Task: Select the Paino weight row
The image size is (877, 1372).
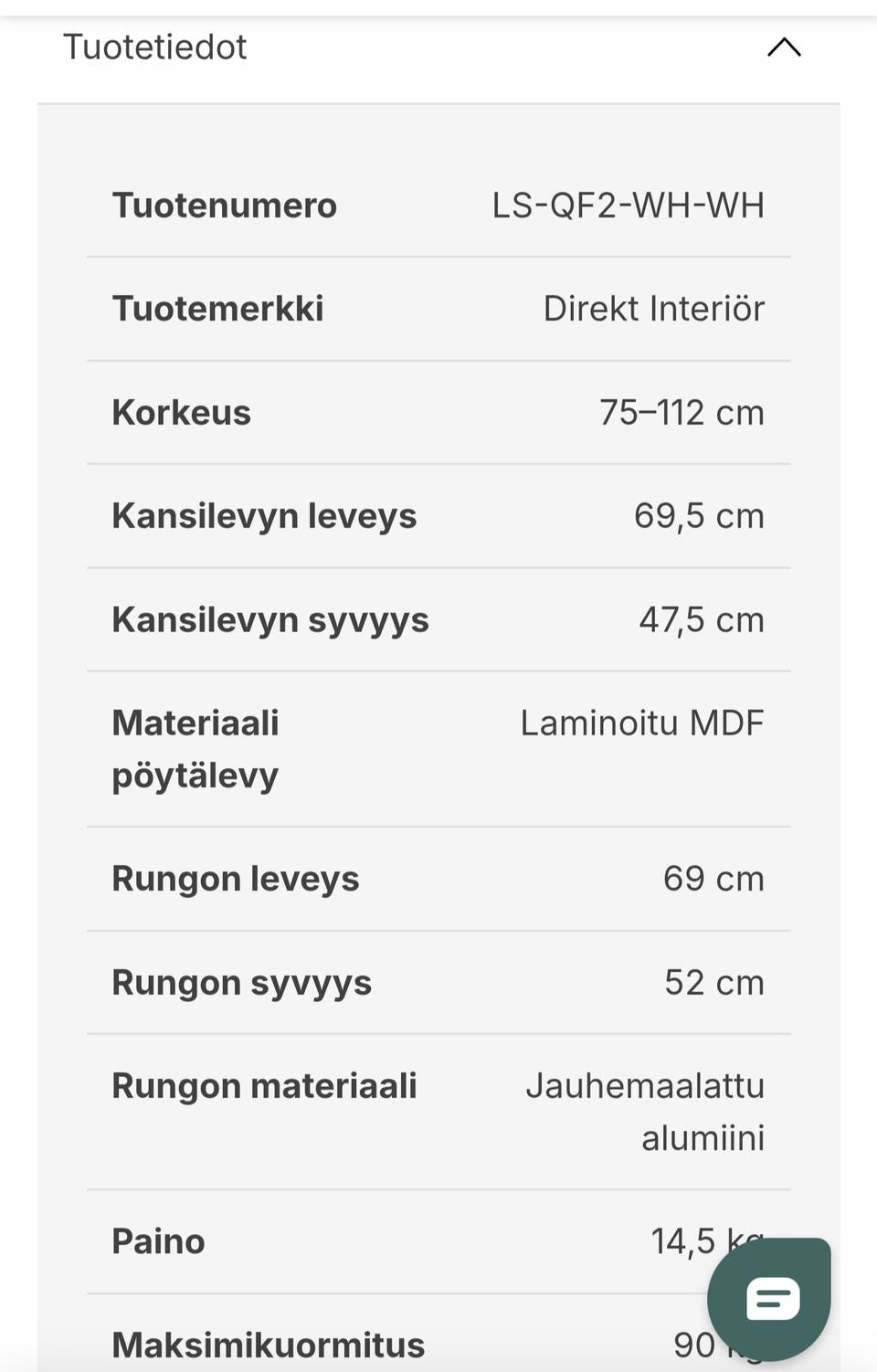Action: pyautogui.click(x=157, y=1241)
